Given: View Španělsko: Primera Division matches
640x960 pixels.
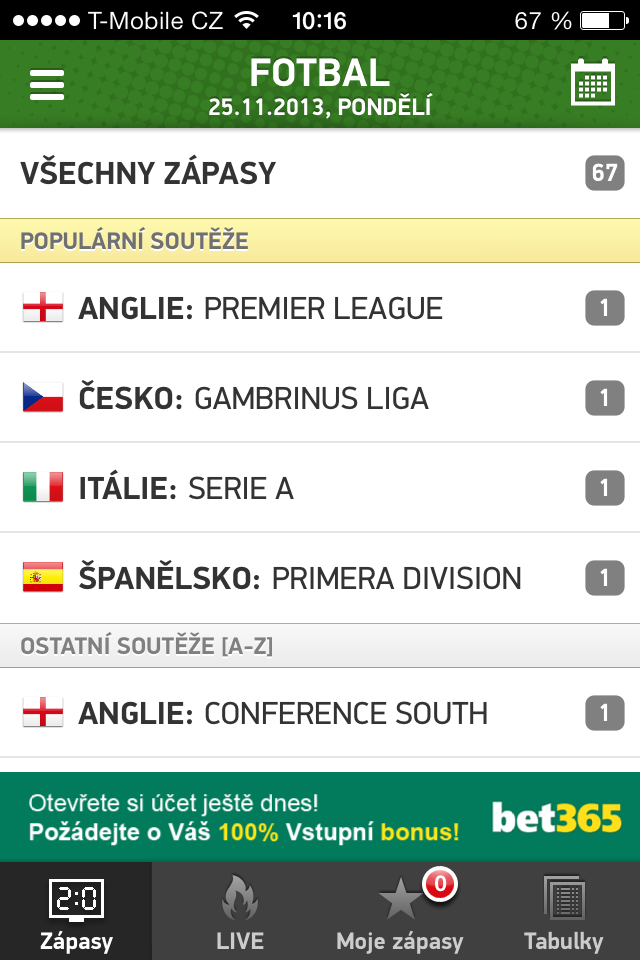Looking at the screenshot, I should coord(320,578).
